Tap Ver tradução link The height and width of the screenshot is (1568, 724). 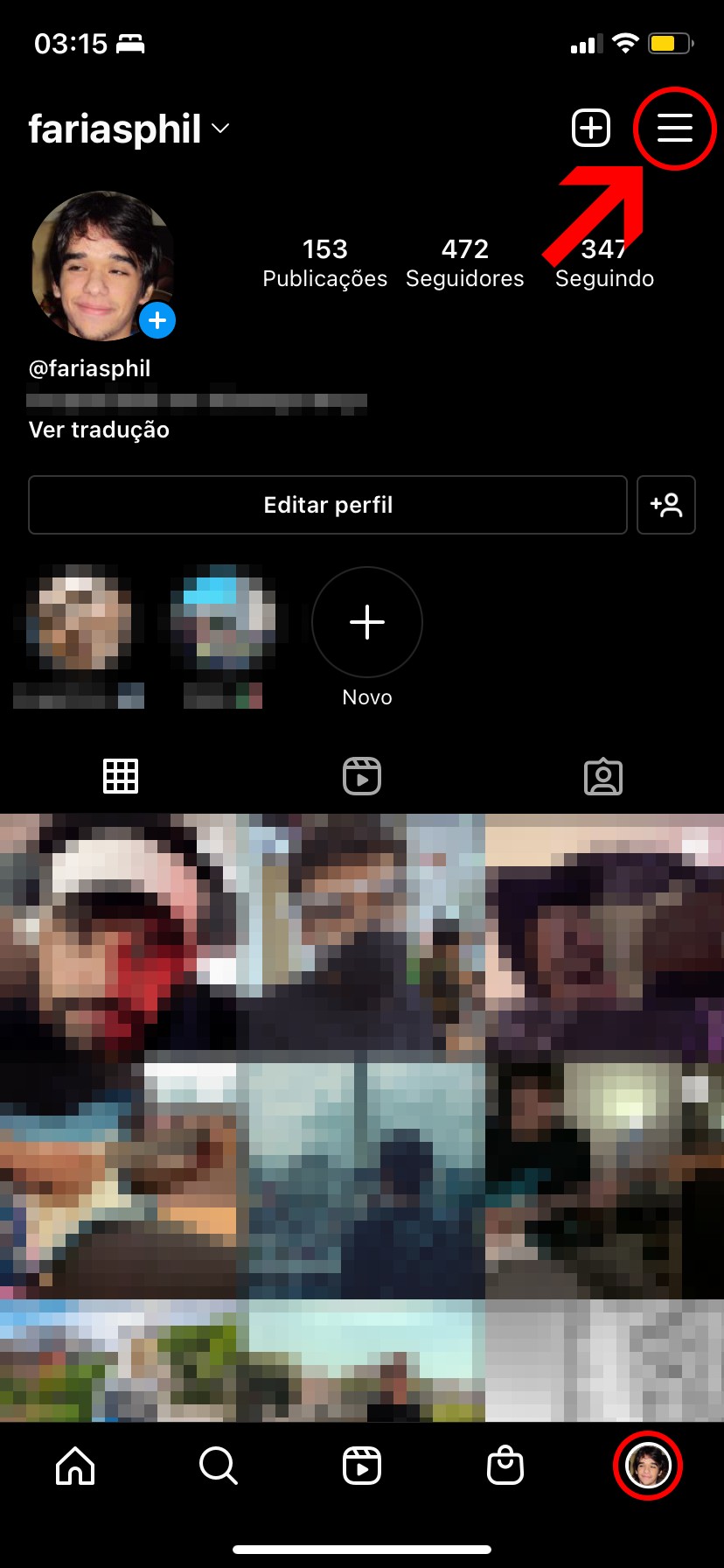point(99,430)
